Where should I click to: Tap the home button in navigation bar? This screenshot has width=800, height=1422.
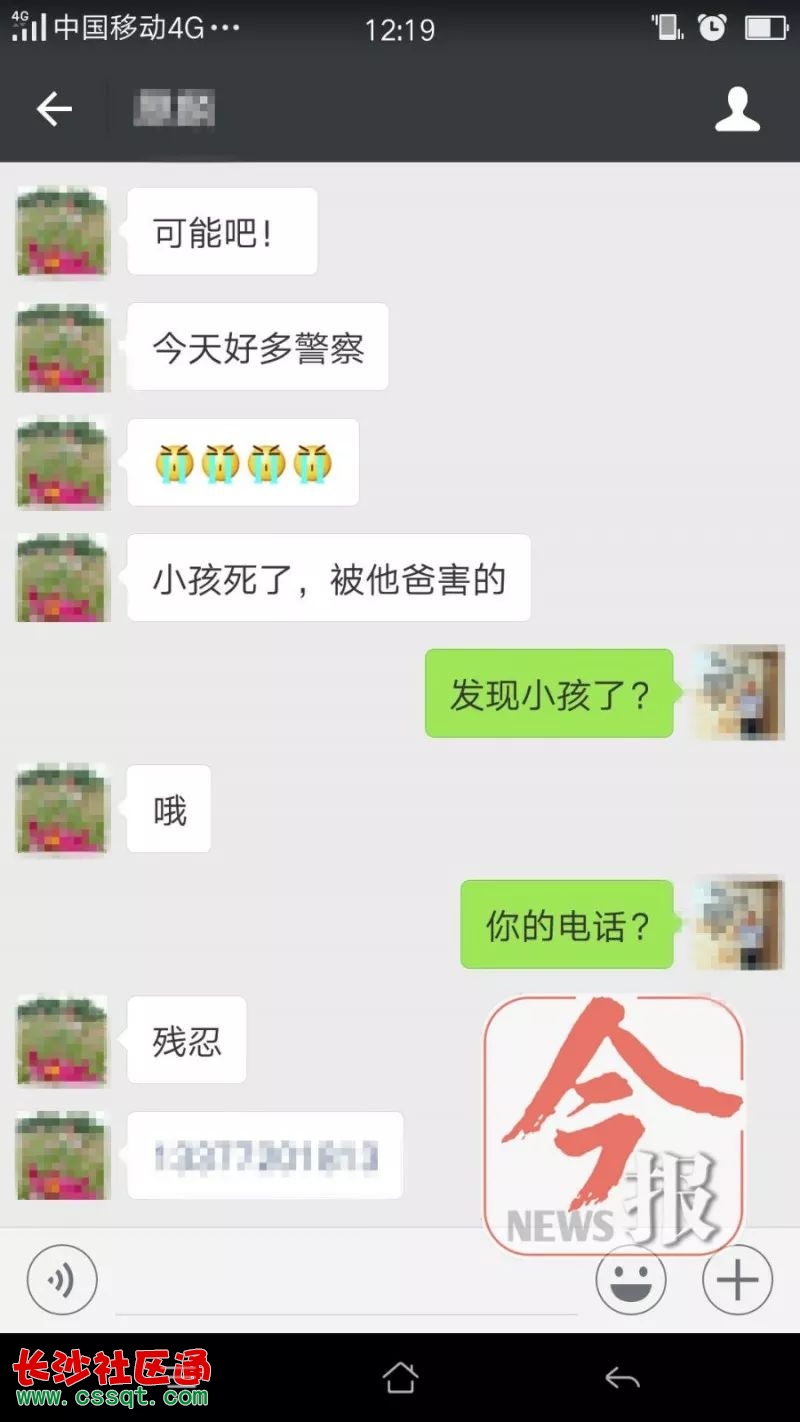click(400, 1378)
